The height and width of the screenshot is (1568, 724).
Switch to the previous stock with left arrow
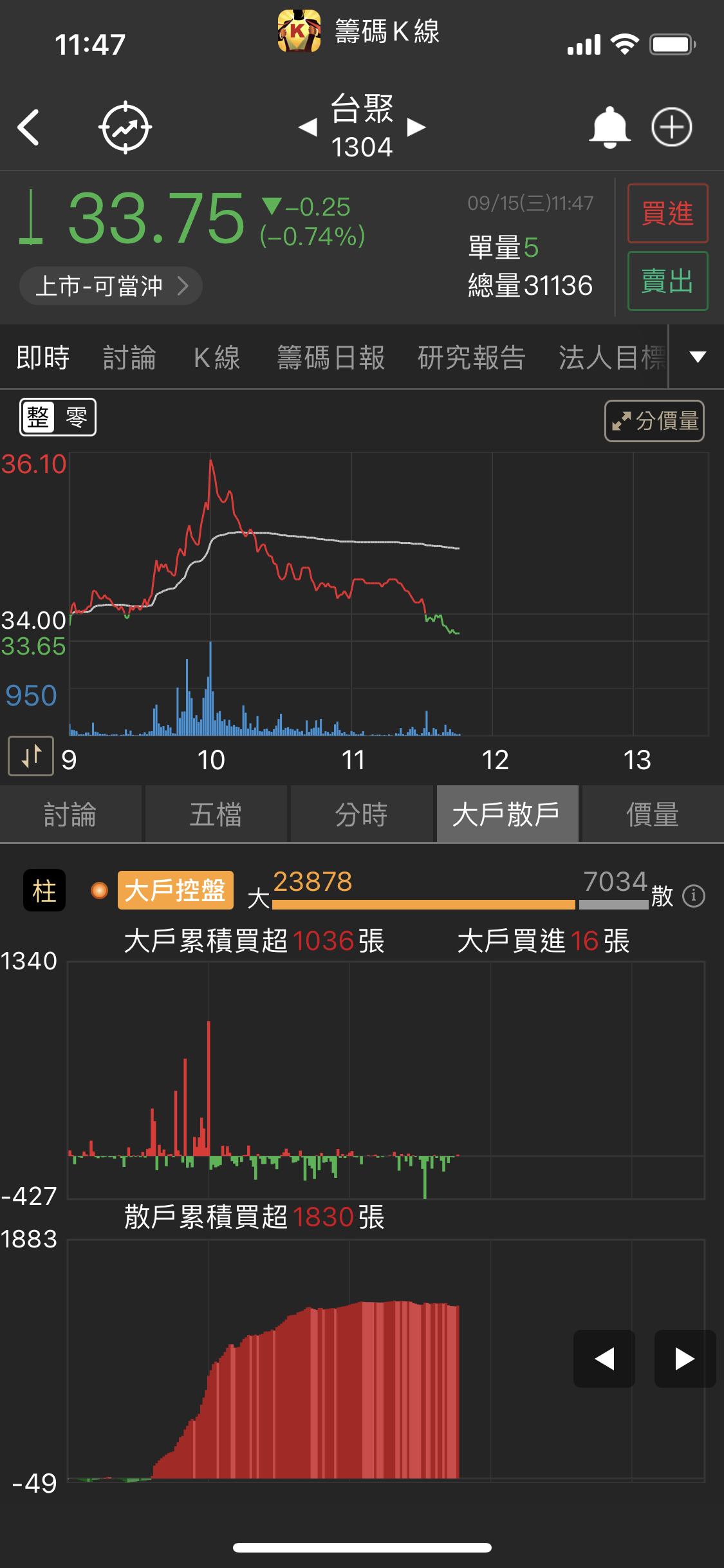[x=308, y=127]
